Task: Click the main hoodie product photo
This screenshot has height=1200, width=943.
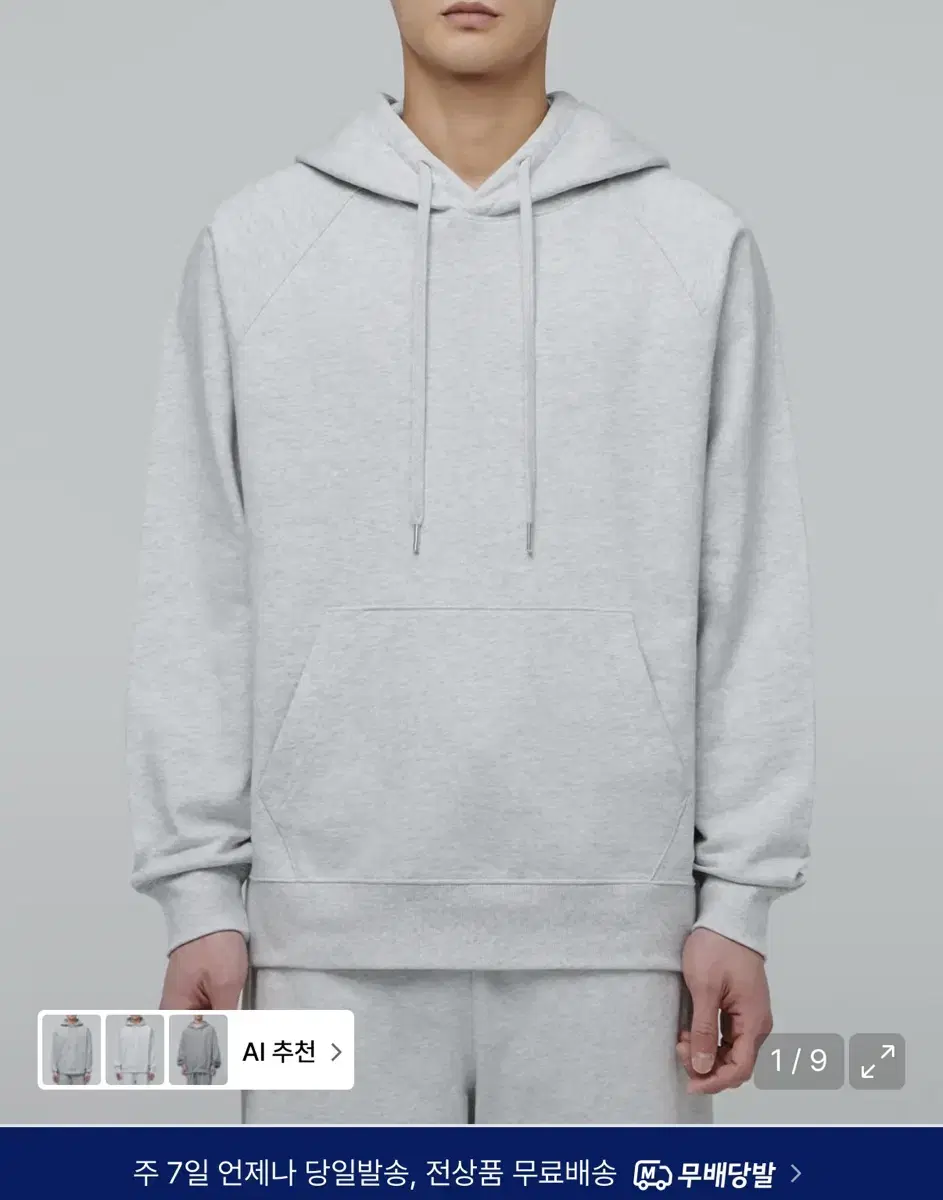Action: (470, 500)
